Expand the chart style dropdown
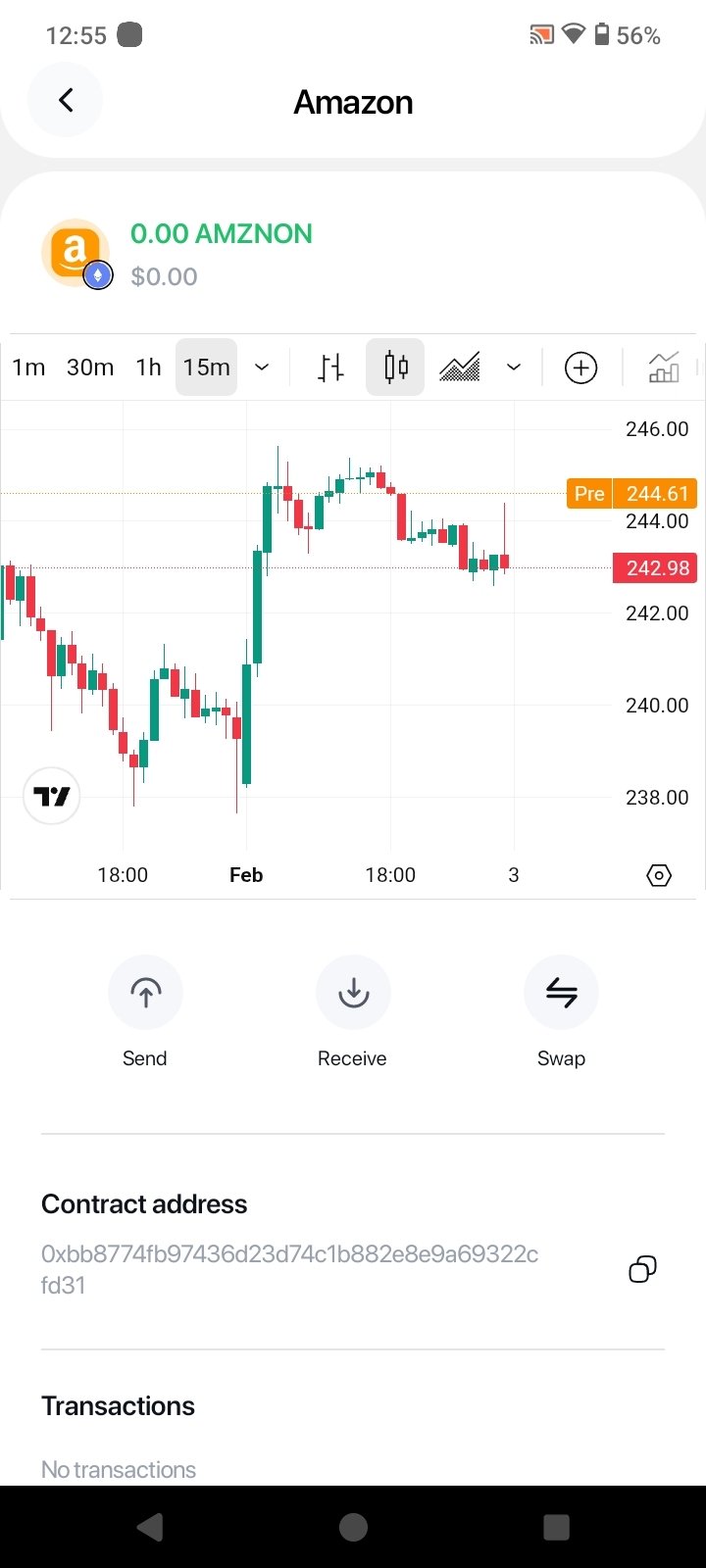Image resolution: width=706 pixels, height=1568 pixels. click(x=513, y=367)
